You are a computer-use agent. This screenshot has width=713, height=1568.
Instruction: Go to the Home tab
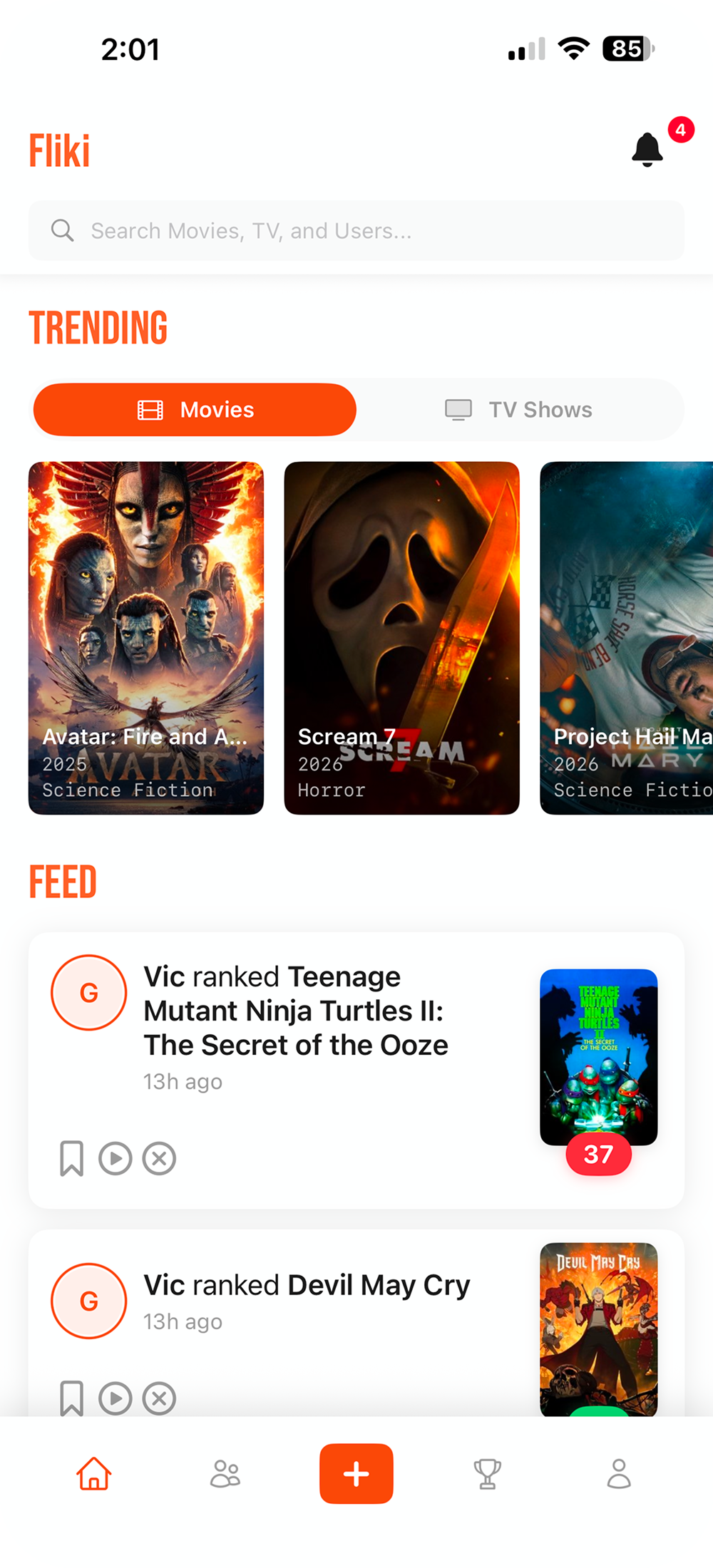94,1474
